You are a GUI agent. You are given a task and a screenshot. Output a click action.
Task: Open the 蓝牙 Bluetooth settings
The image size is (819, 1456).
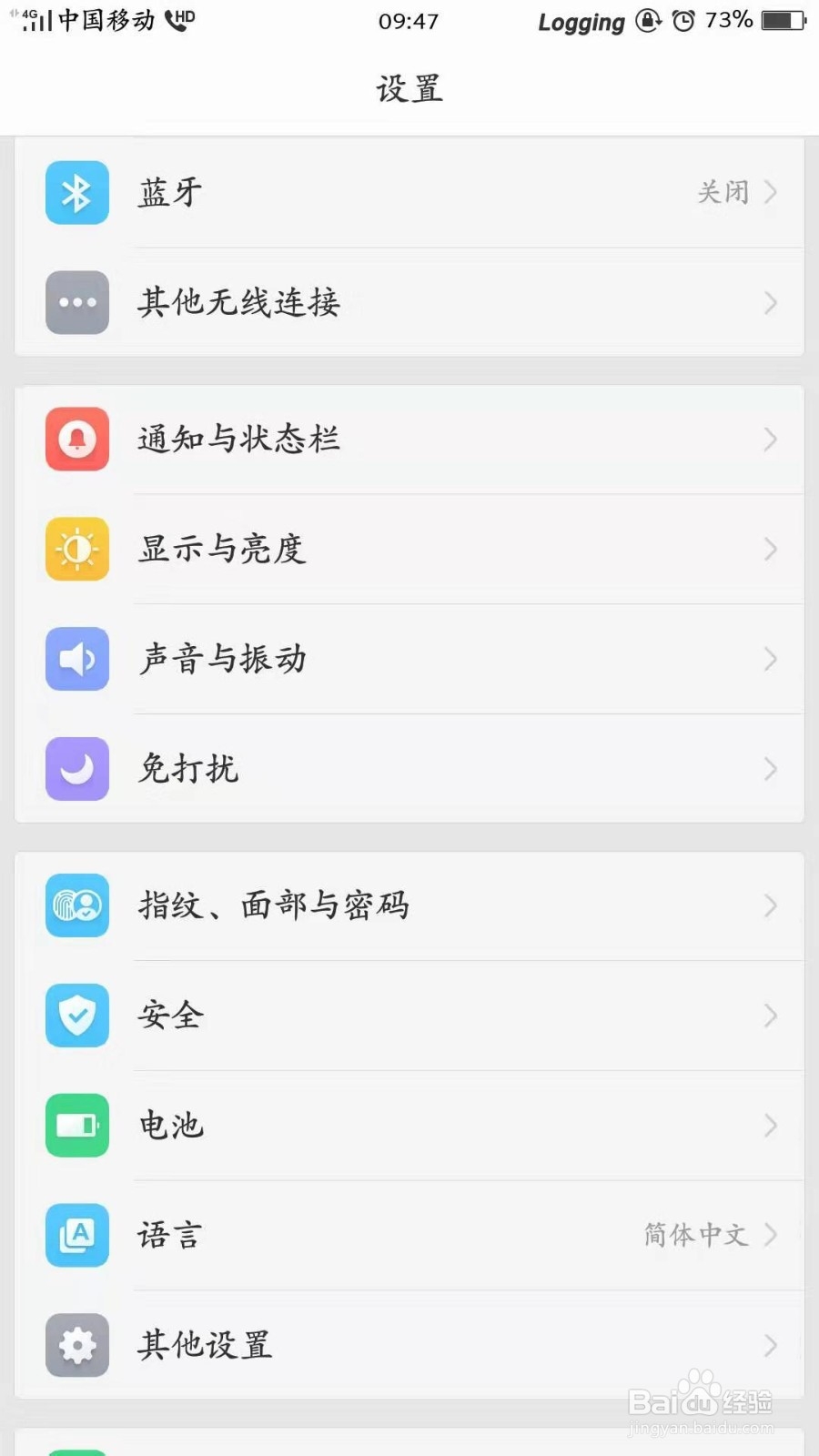click(409, 192)
